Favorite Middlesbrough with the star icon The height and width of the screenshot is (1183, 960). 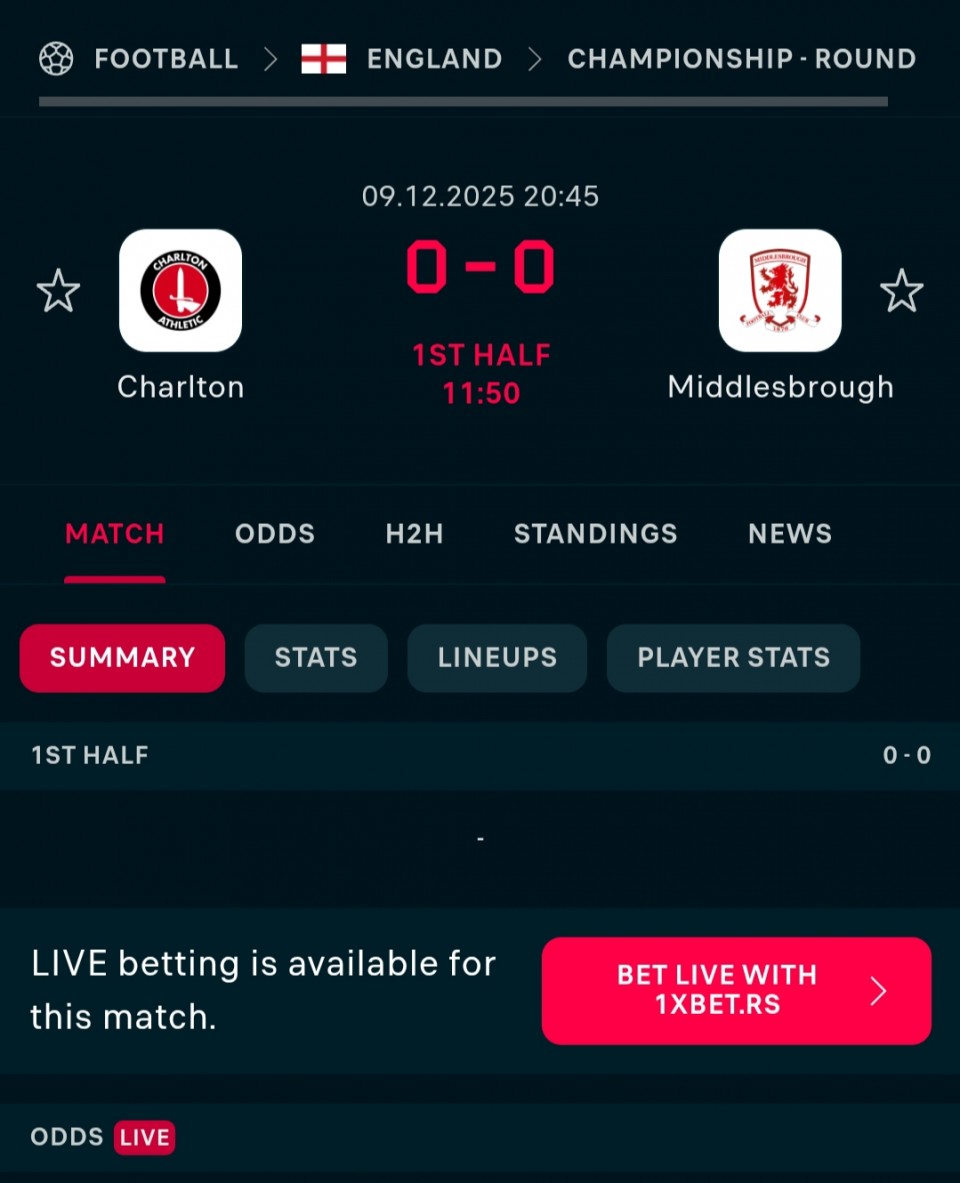(x=901, y=291)
